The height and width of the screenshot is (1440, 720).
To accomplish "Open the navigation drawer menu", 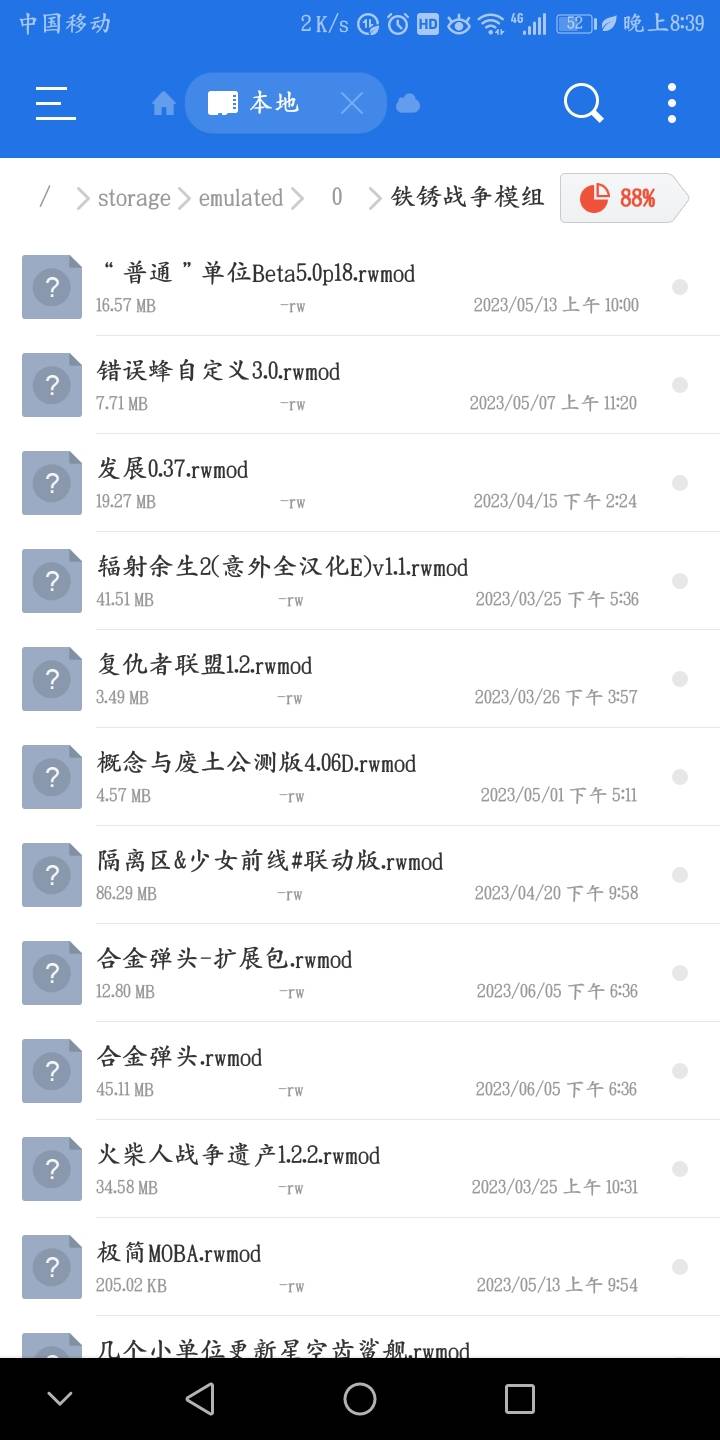I will click(x=55, y=103).
